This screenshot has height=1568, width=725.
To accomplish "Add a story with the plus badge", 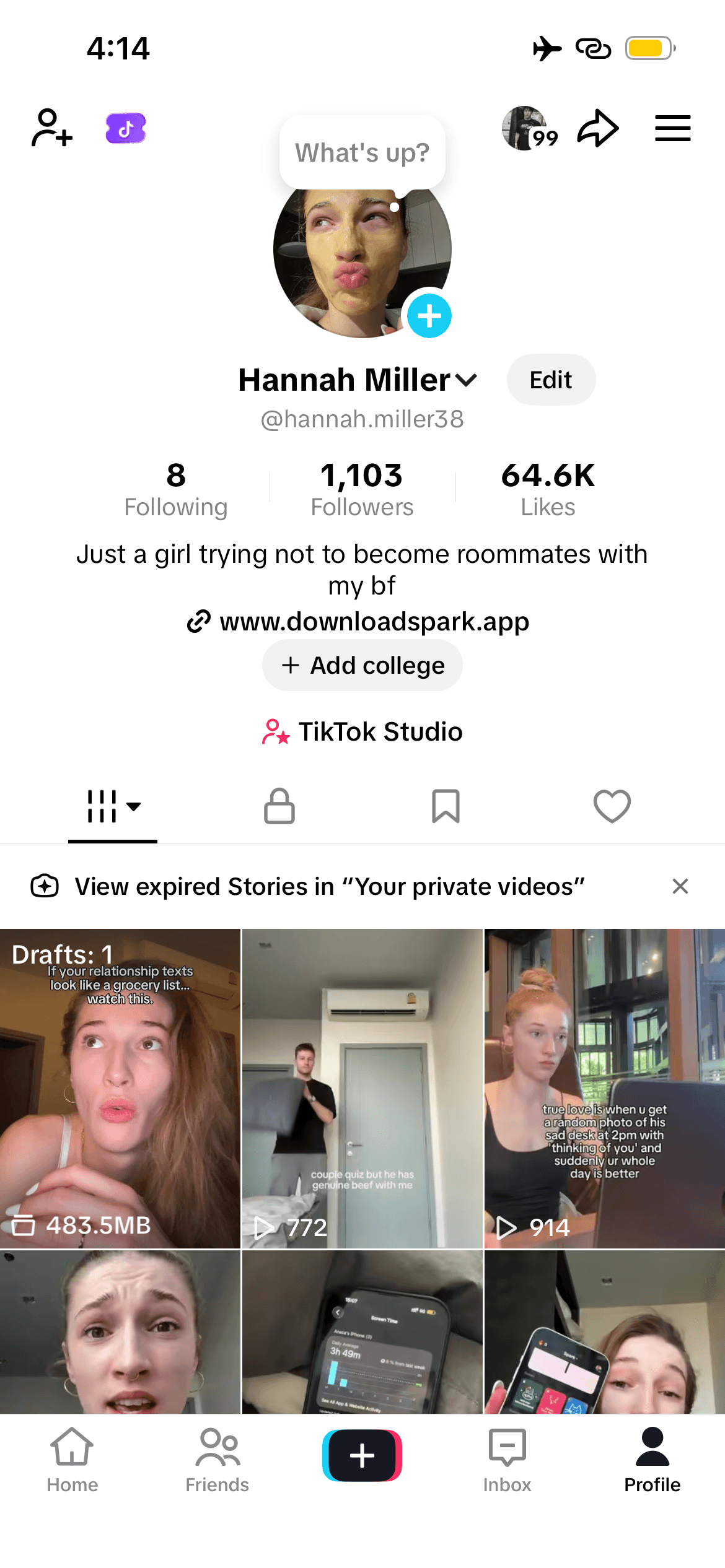I will pos(429,316).
